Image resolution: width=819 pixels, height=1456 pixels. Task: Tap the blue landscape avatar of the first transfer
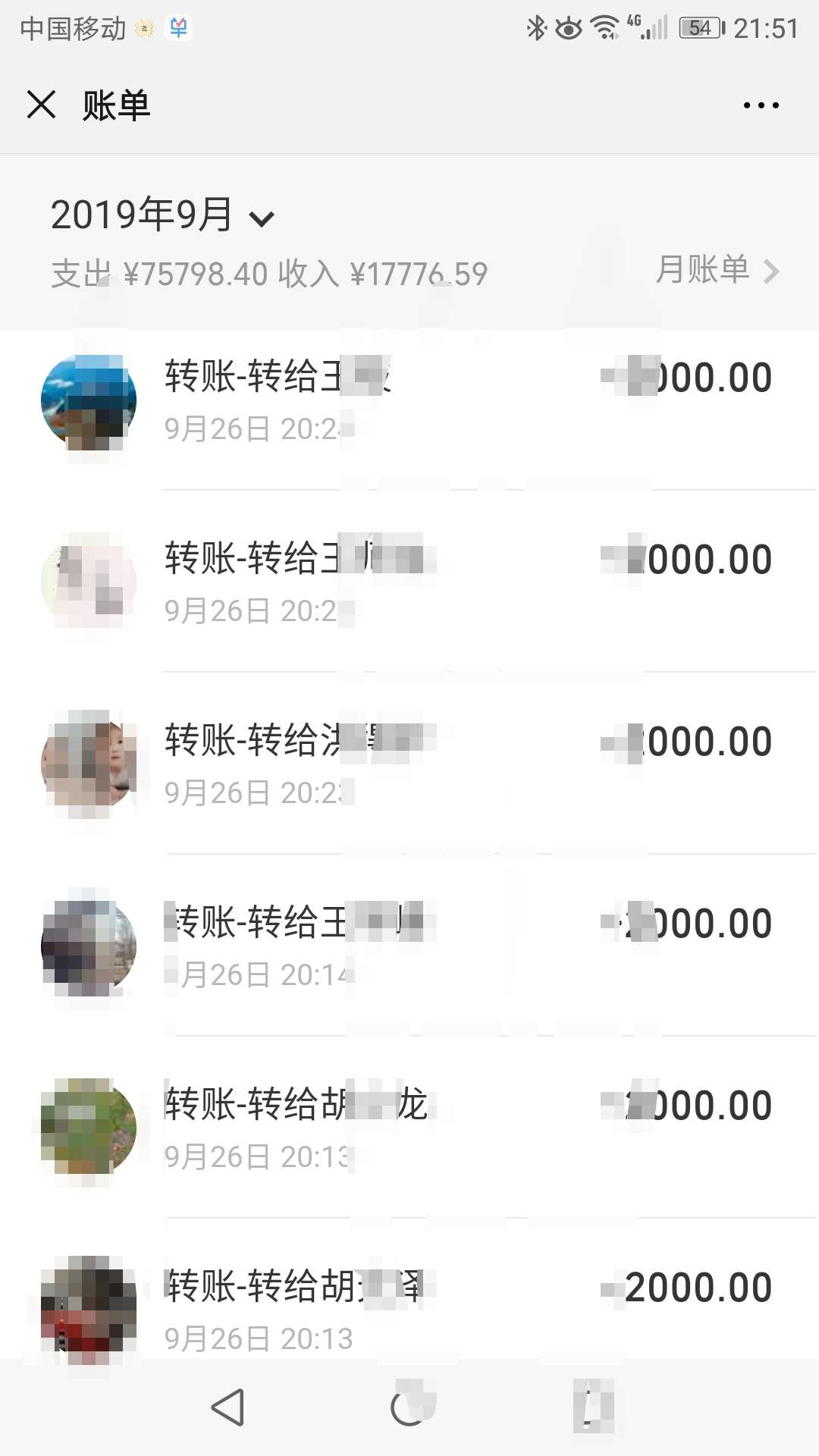[x=89, y=402]
